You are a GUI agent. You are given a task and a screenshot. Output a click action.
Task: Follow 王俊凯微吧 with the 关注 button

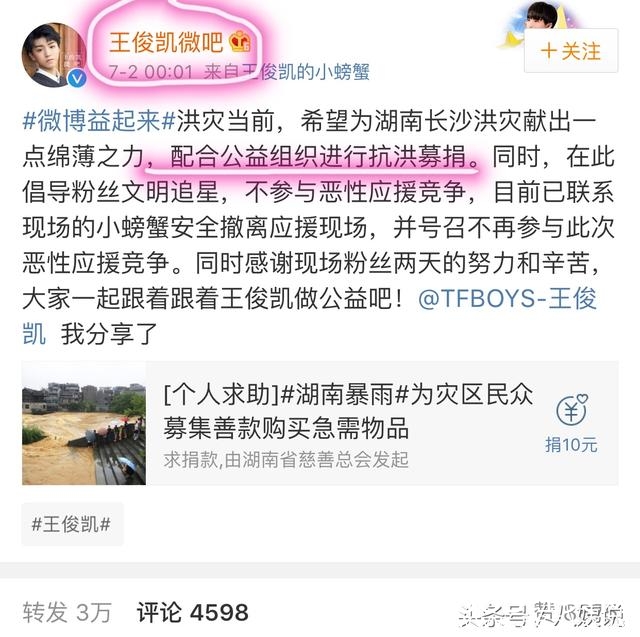pyautogui.click(x=570, y=50)
